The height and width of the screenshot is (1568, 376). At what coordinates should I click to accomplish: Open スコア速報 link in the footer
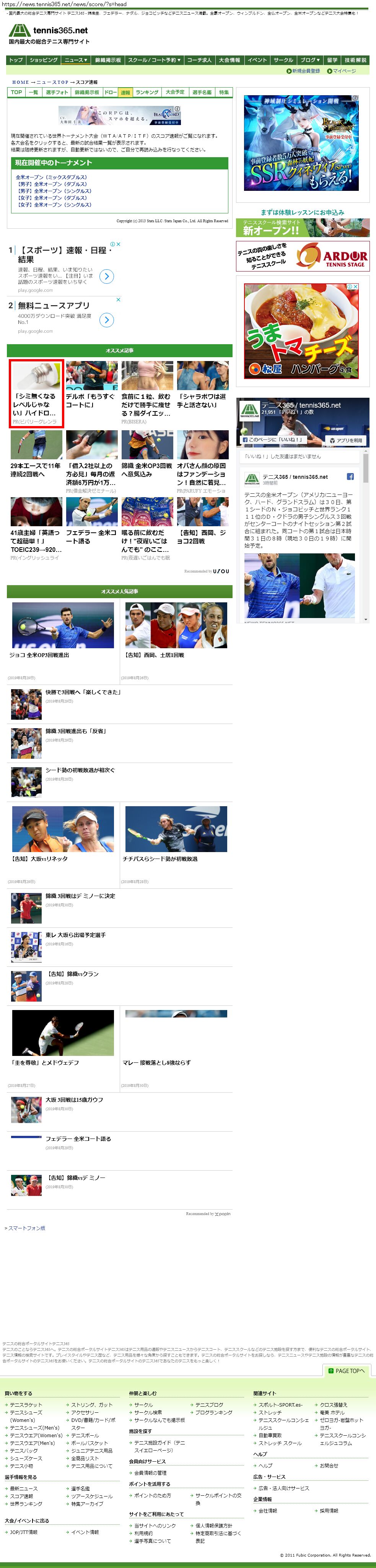click(x=21, y=1496)
